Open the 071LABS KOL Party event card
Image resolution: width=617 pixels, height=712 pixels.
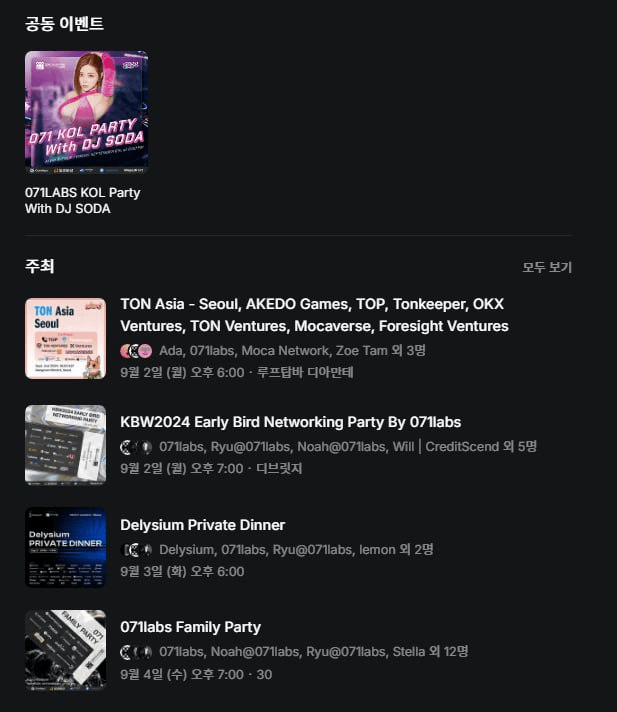tap(86, 113)
